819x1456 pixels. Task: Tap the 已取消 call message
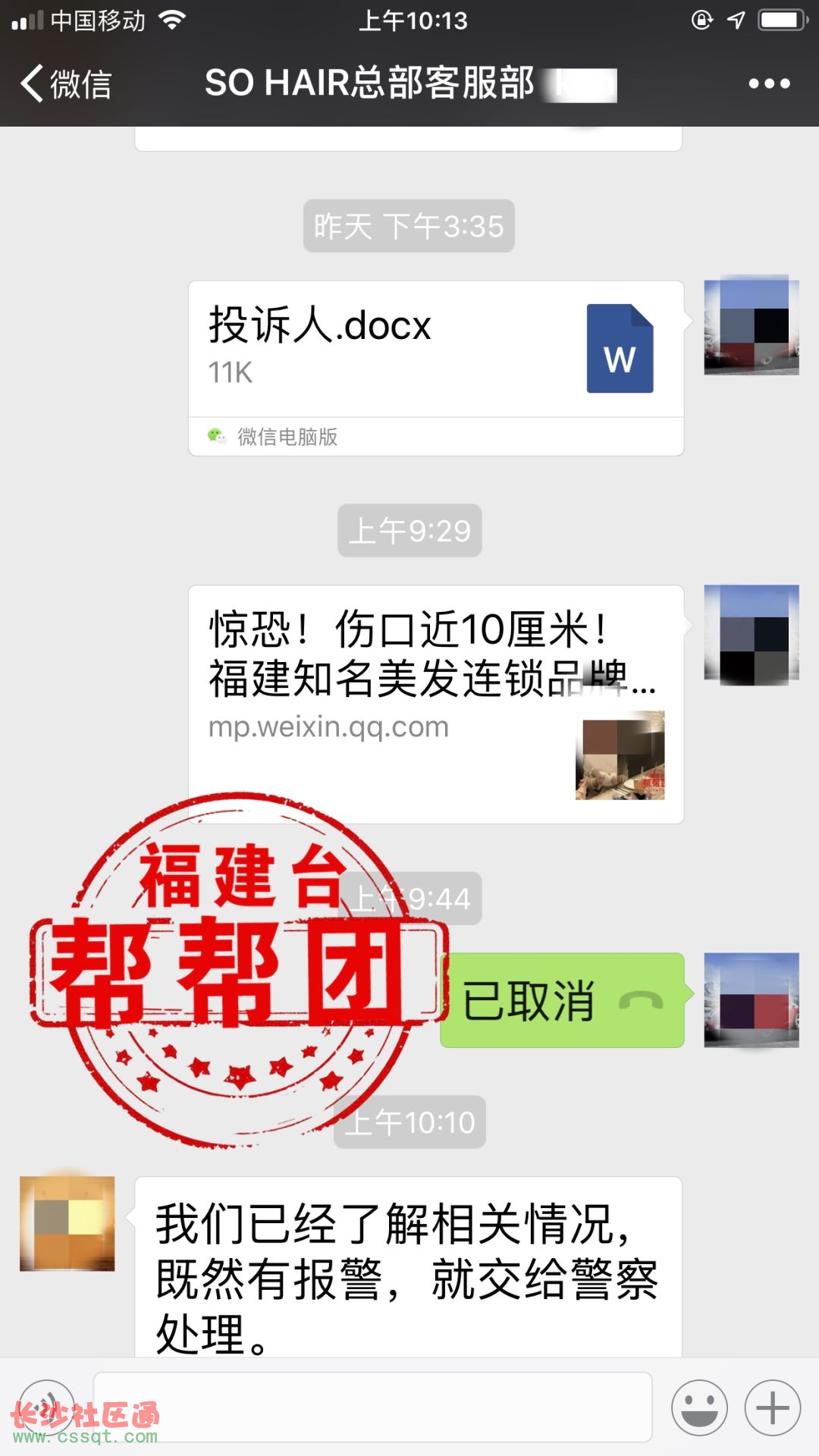562,1000
